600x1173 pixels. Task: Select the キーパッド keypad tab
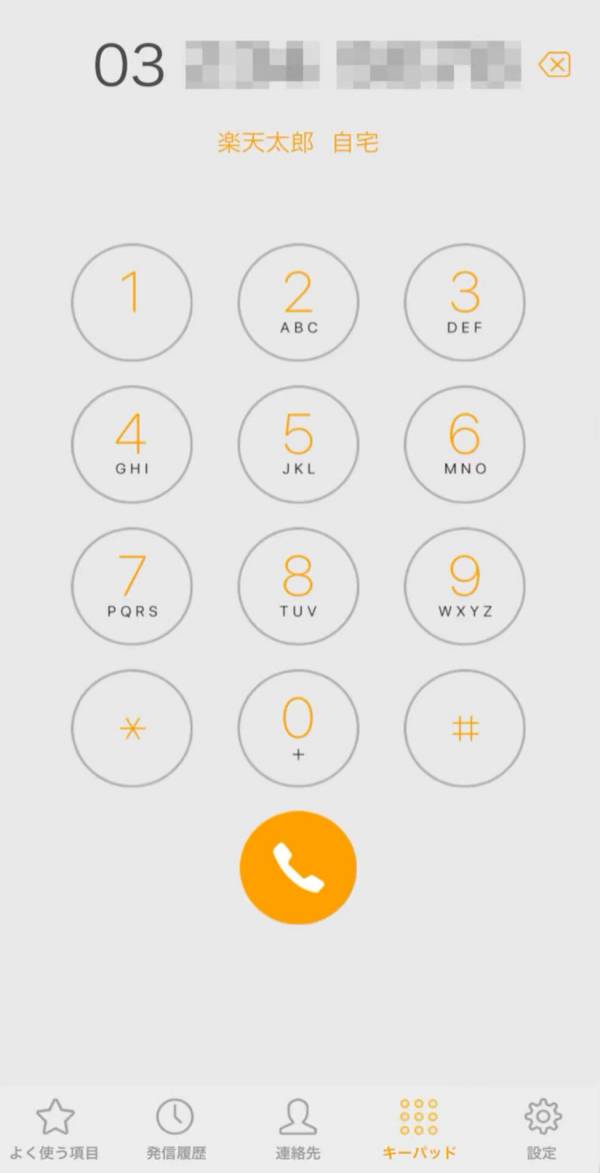(x=419, y=1128)
